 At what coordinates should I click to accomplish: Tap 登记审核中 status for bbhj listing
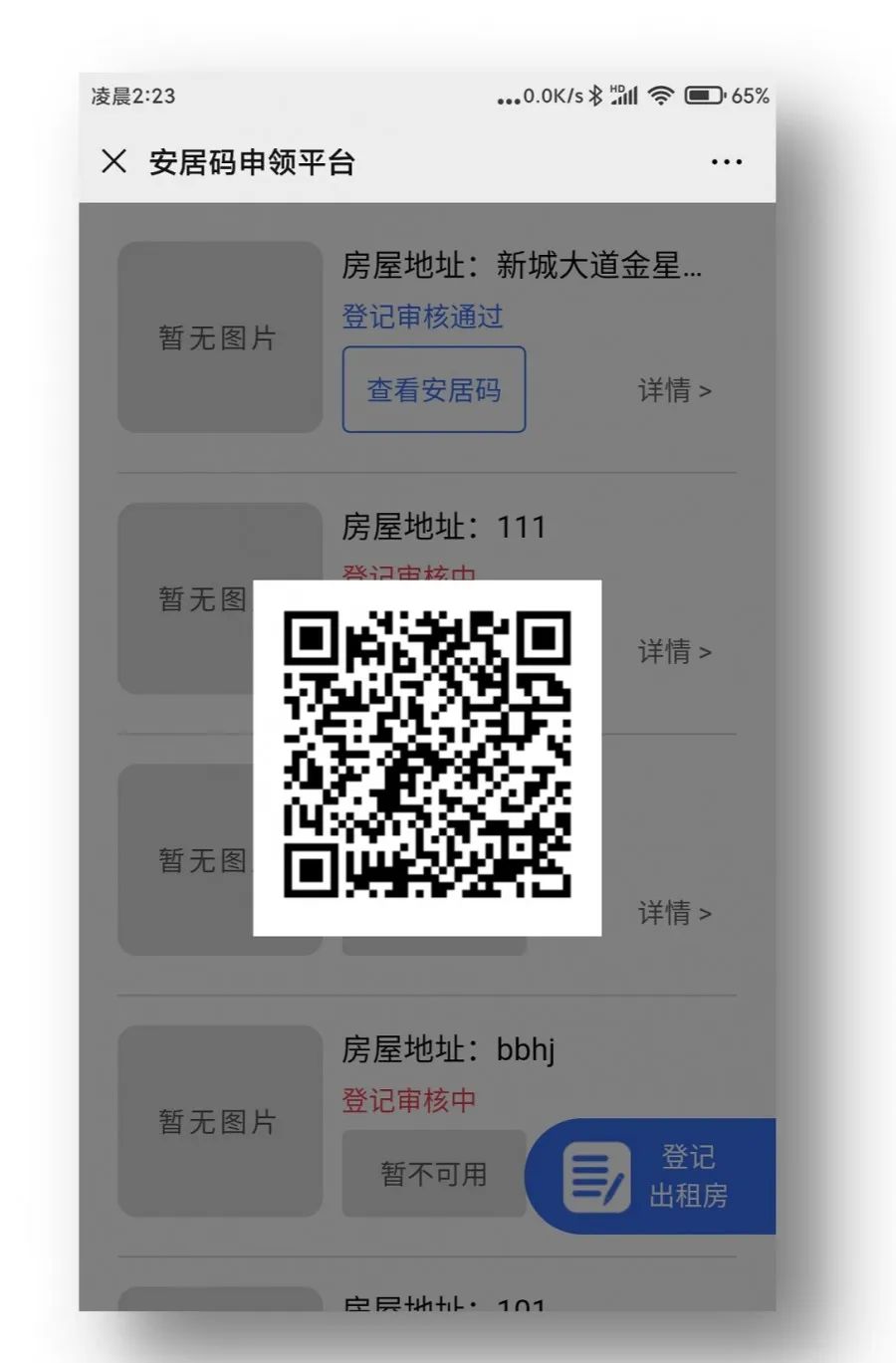coord(409,1100)
